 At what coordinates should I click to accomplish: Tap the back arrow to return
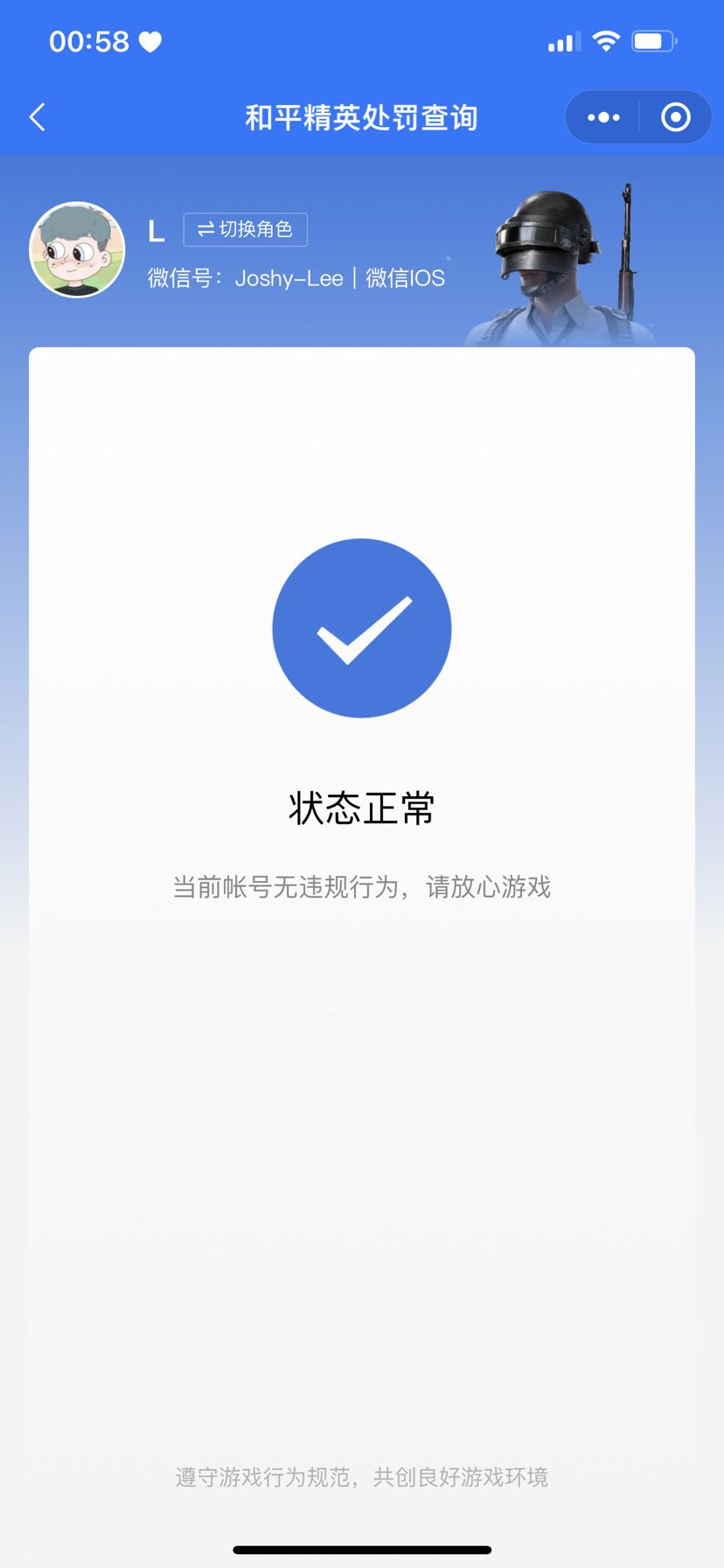click(x=37, y=116)
